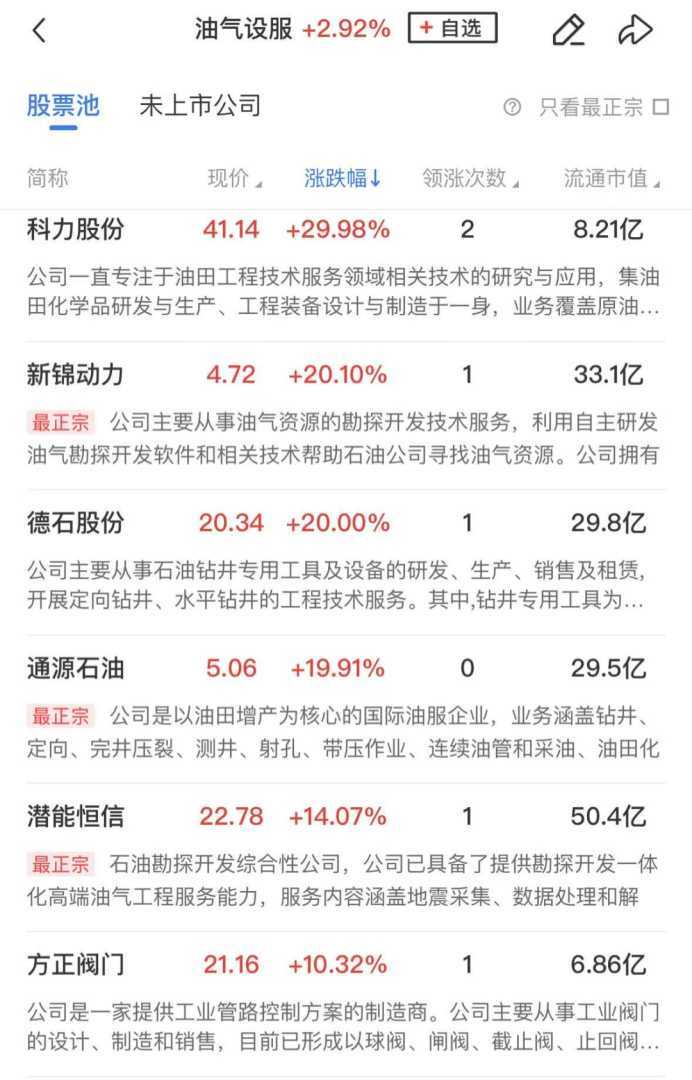
Task: Switch to the 股票池 tab
Action: click(62, 106)
